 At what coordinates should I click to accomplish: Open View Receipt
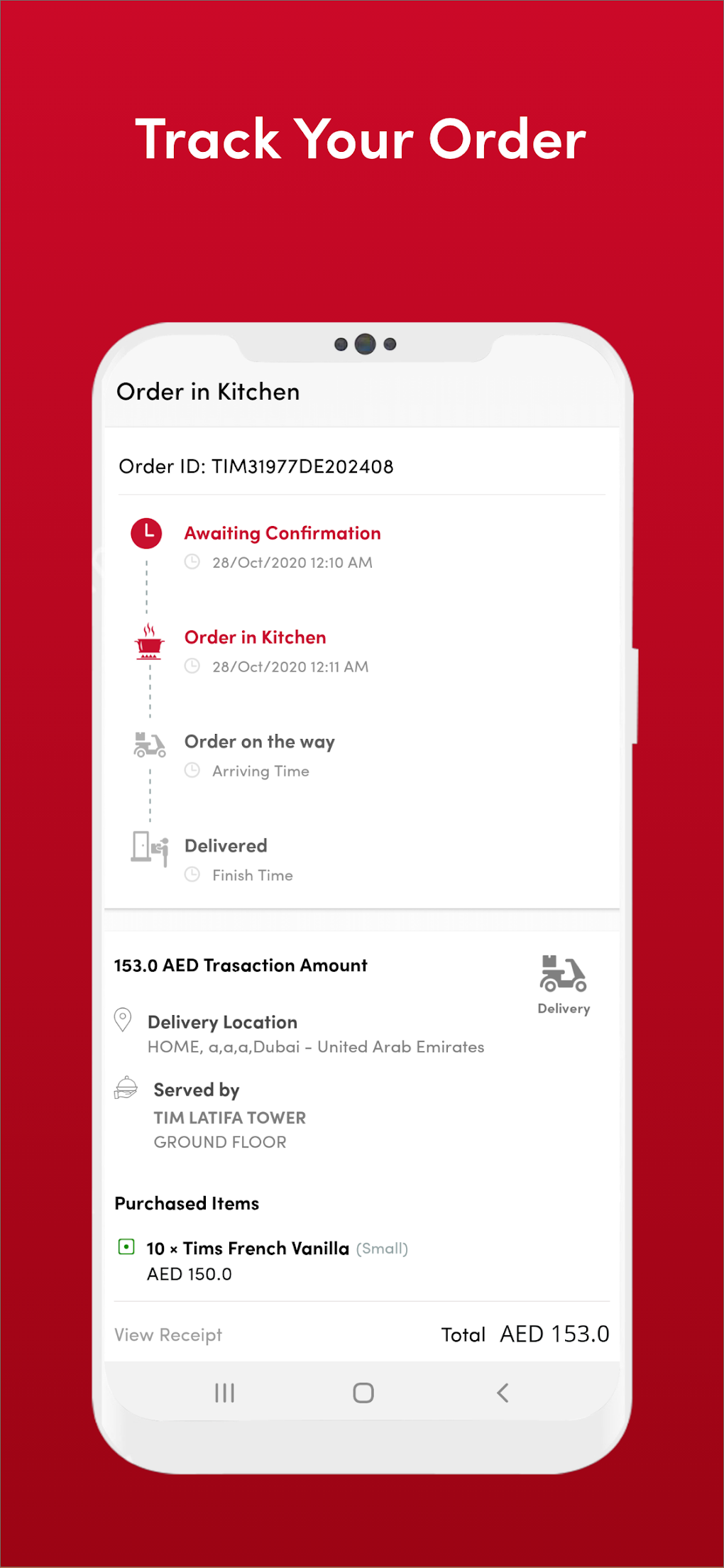coord(168,1334)
